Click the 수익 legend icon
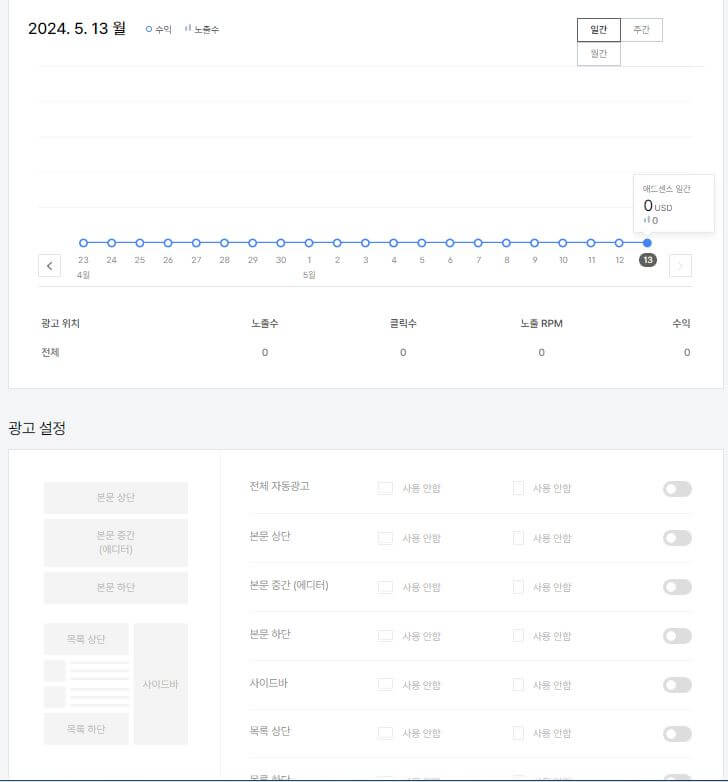 149,28
